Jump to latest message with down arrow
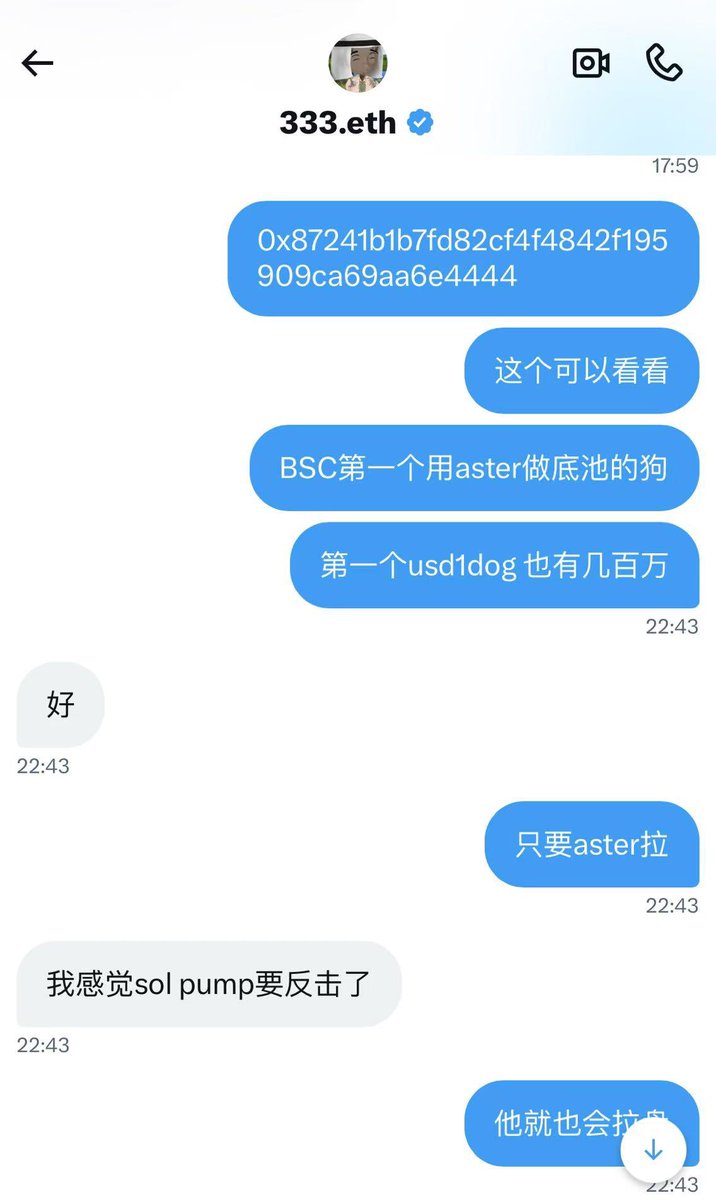Image resolution: width=716 pixels, height=1200 pixels. [x=653, y=1150]
